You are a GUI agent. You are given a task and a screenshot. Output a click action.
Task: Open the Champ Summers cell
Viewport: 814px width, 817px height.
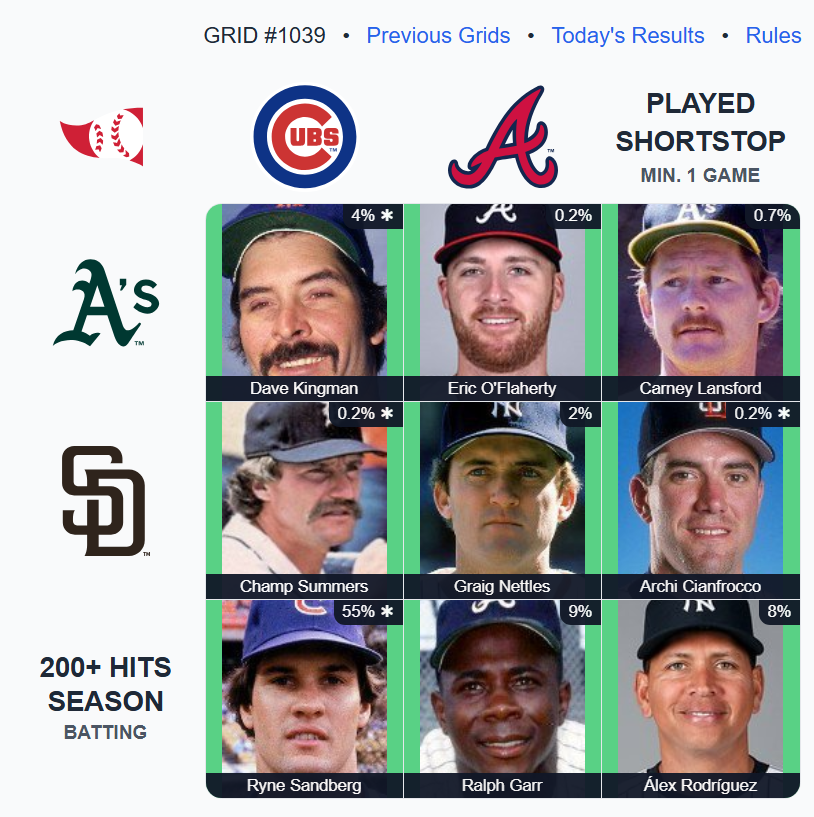point(304,498)
